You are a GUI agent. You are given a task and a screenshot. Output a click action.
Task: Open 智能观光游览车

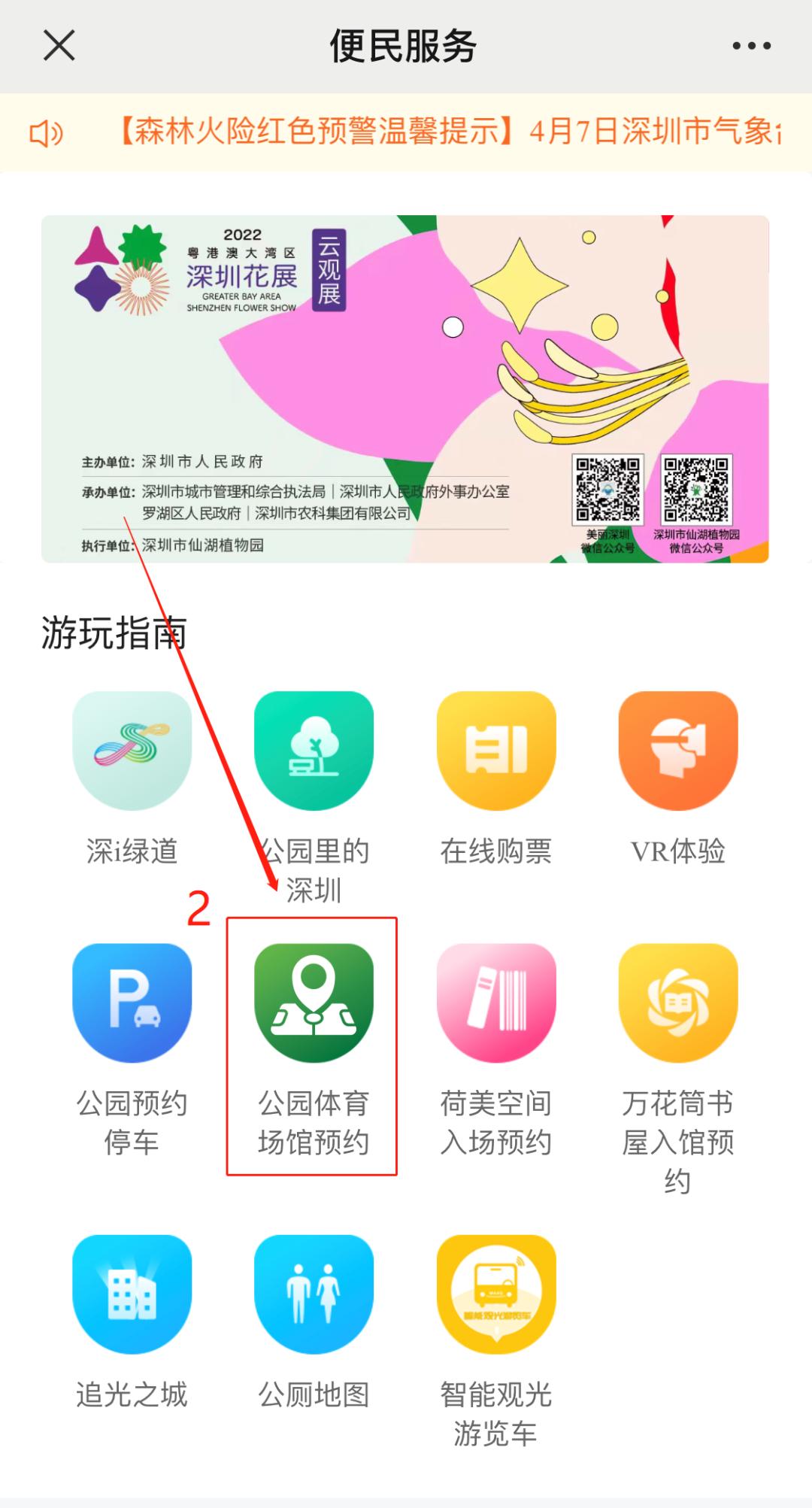coord(496,1294)
